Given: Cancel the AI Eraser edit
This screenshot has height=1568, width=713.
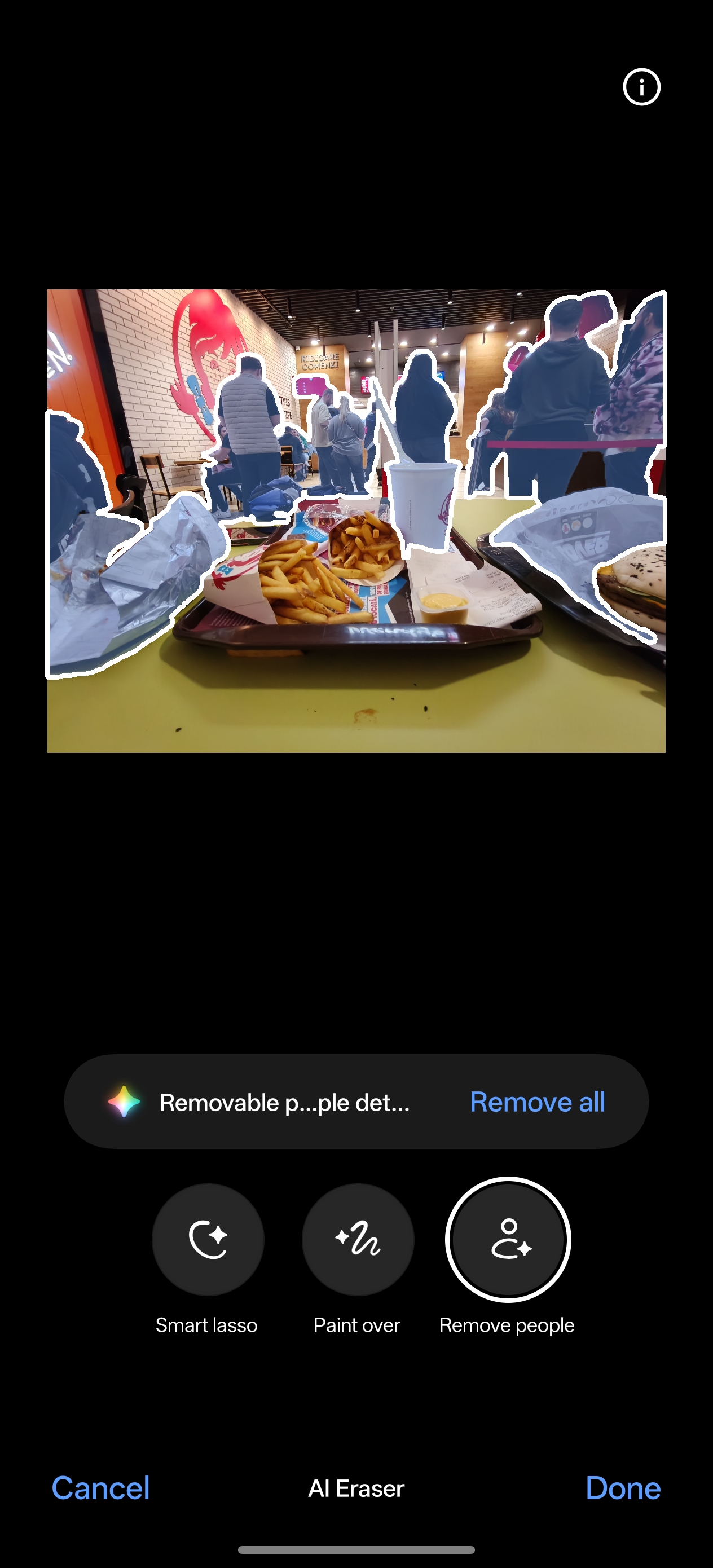Looking at the screenshot, I should click(x=100, y=1488).
